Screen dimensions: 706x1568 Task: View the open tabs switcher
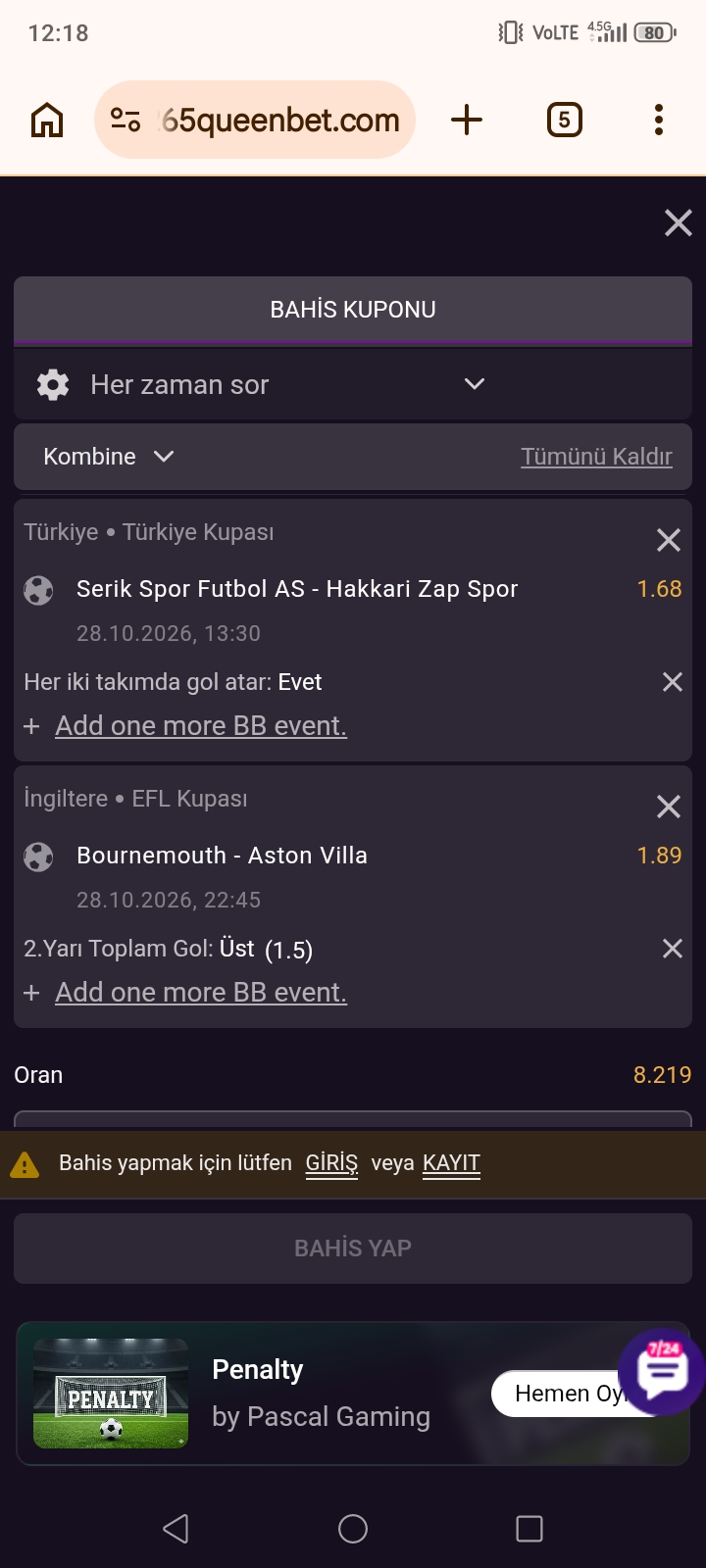(564, 121)
